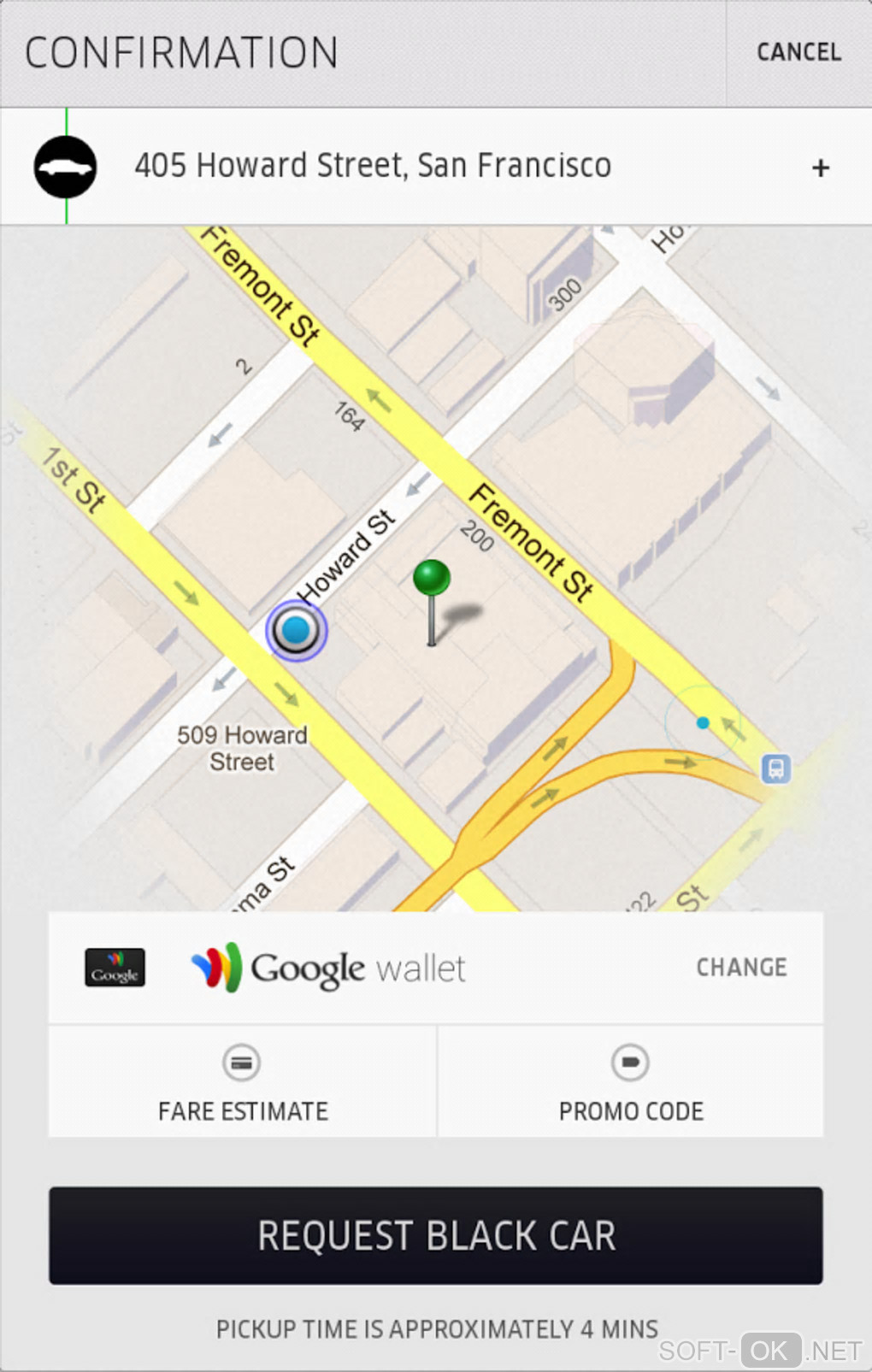Open the fare estimate
The image size is (872, 1372).
pos(243,1083)
